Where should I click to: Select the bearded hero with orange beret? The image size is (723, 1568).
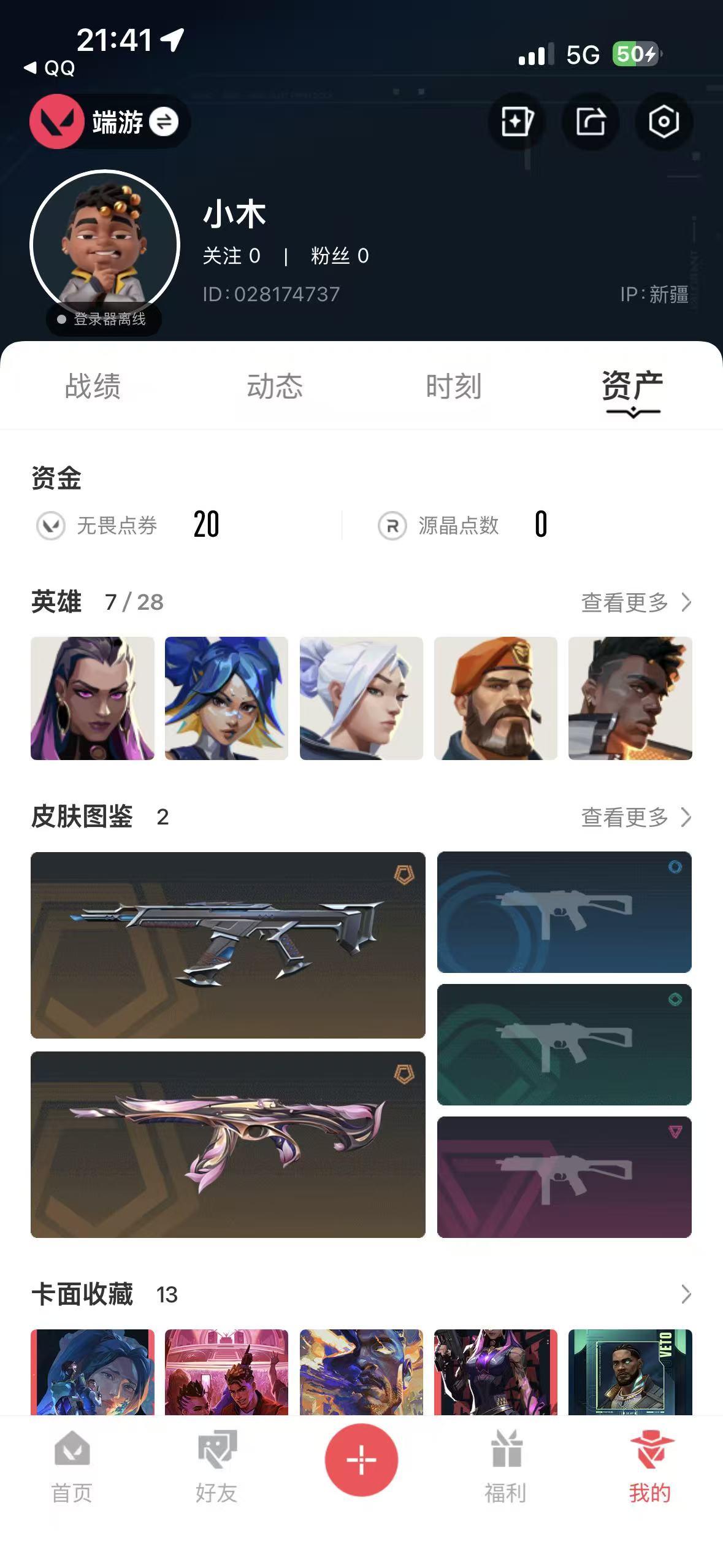coord(495,698)
